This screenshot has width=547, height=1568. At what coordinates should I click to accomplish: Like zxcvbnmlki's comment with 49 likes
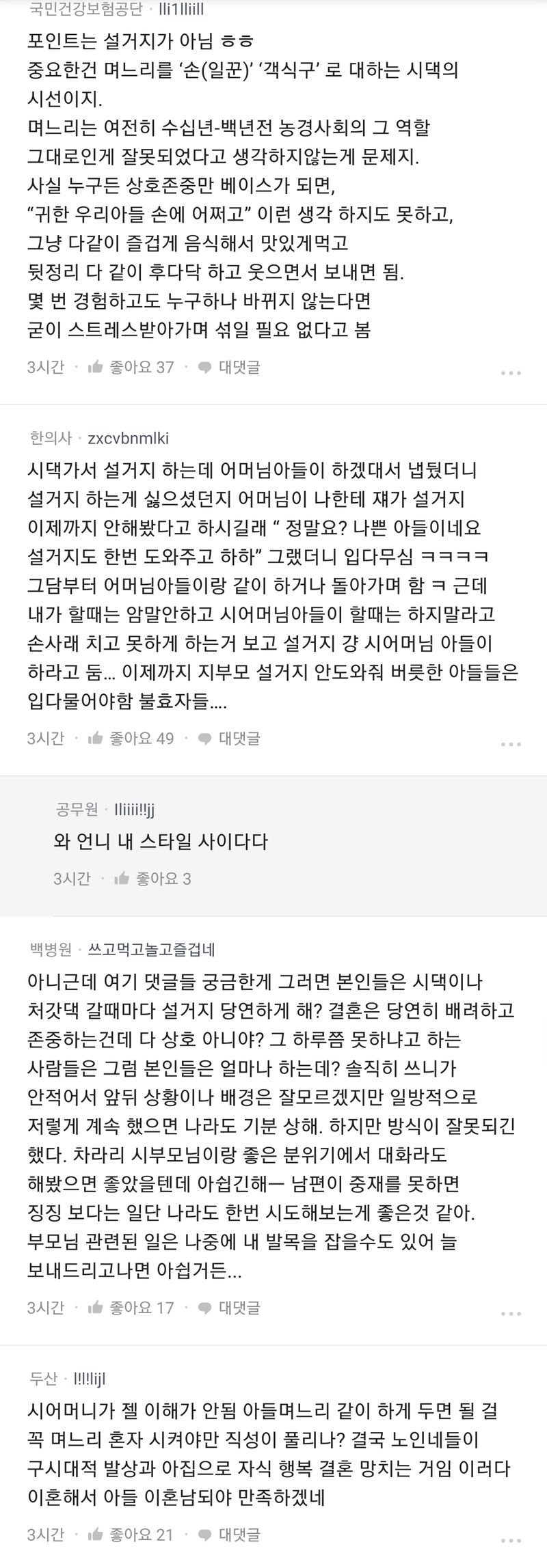(x=131, y=738)
